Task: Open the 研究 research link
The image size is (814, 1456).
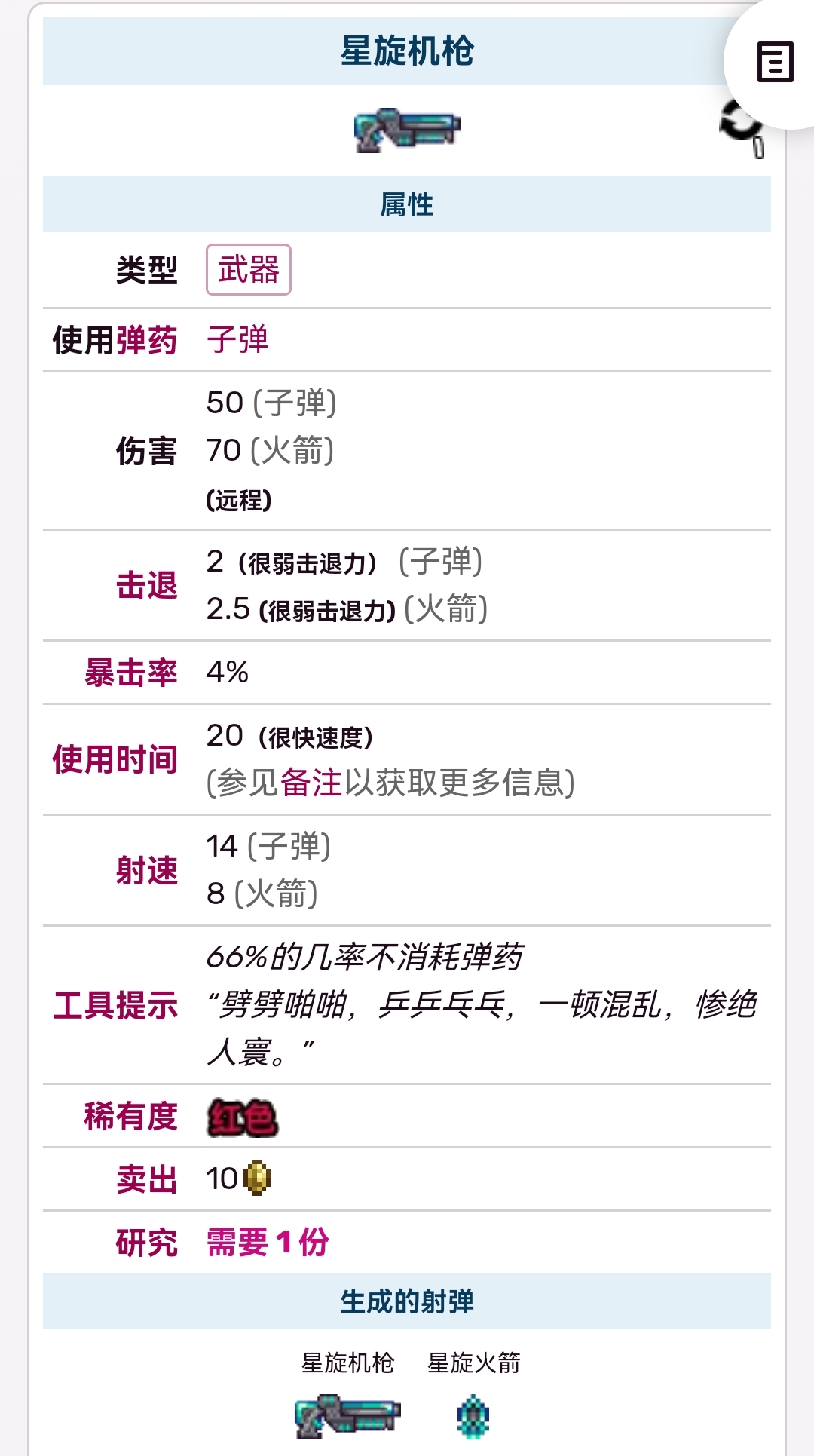Action: (146, 1243)
